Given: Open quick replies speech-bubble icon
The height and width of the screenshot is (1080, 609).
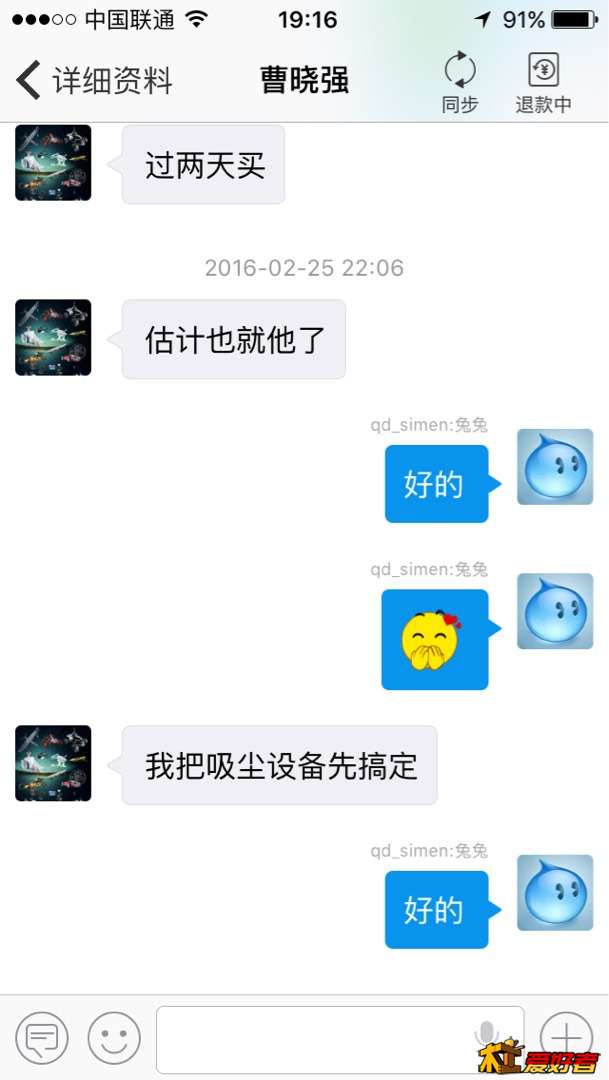Looking at the screenshot, I should coord(42,1038).
